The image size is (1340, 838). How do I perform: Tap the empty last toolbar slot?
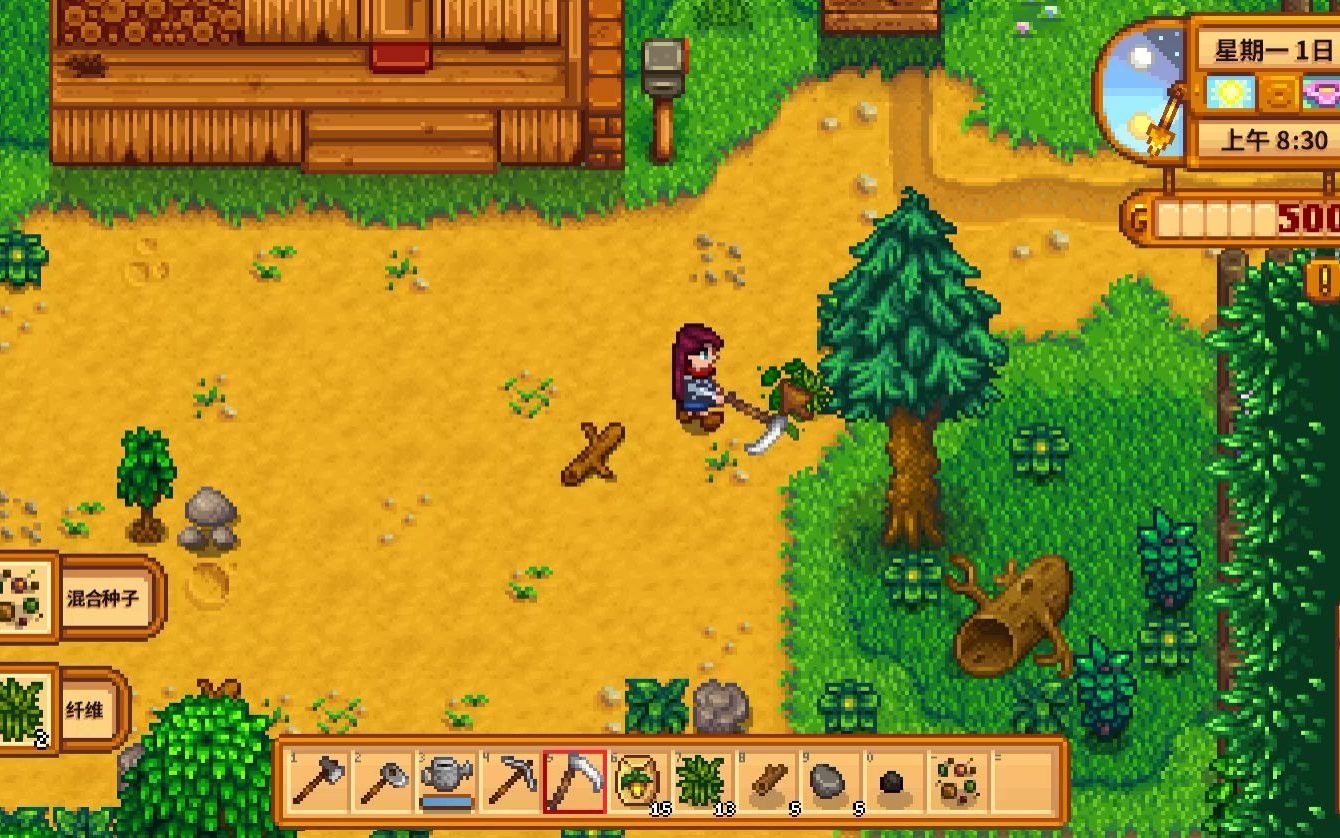1022,782
